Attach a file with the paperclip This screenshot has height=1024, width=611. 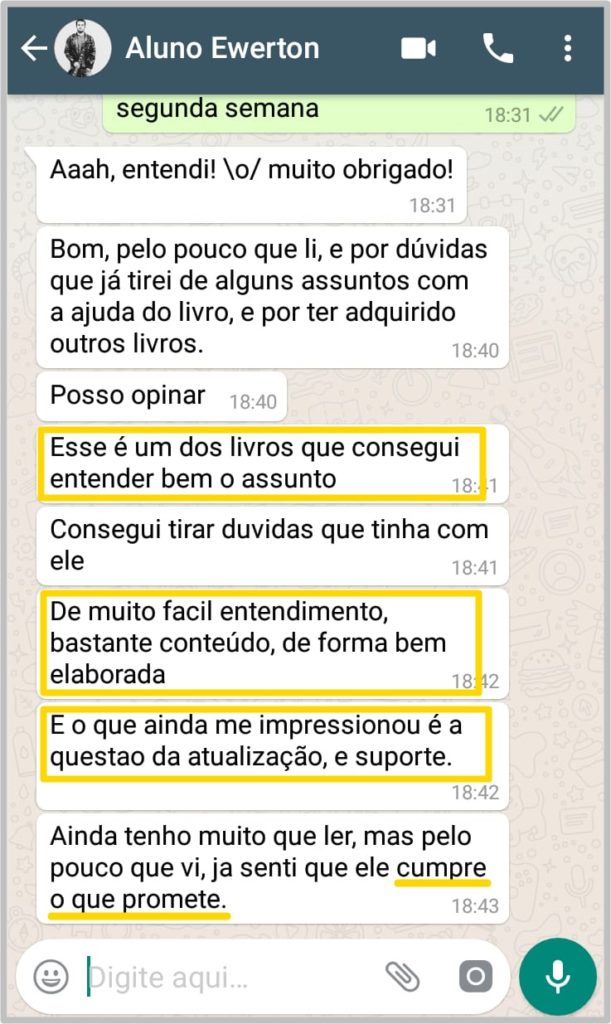click(402, 976)
